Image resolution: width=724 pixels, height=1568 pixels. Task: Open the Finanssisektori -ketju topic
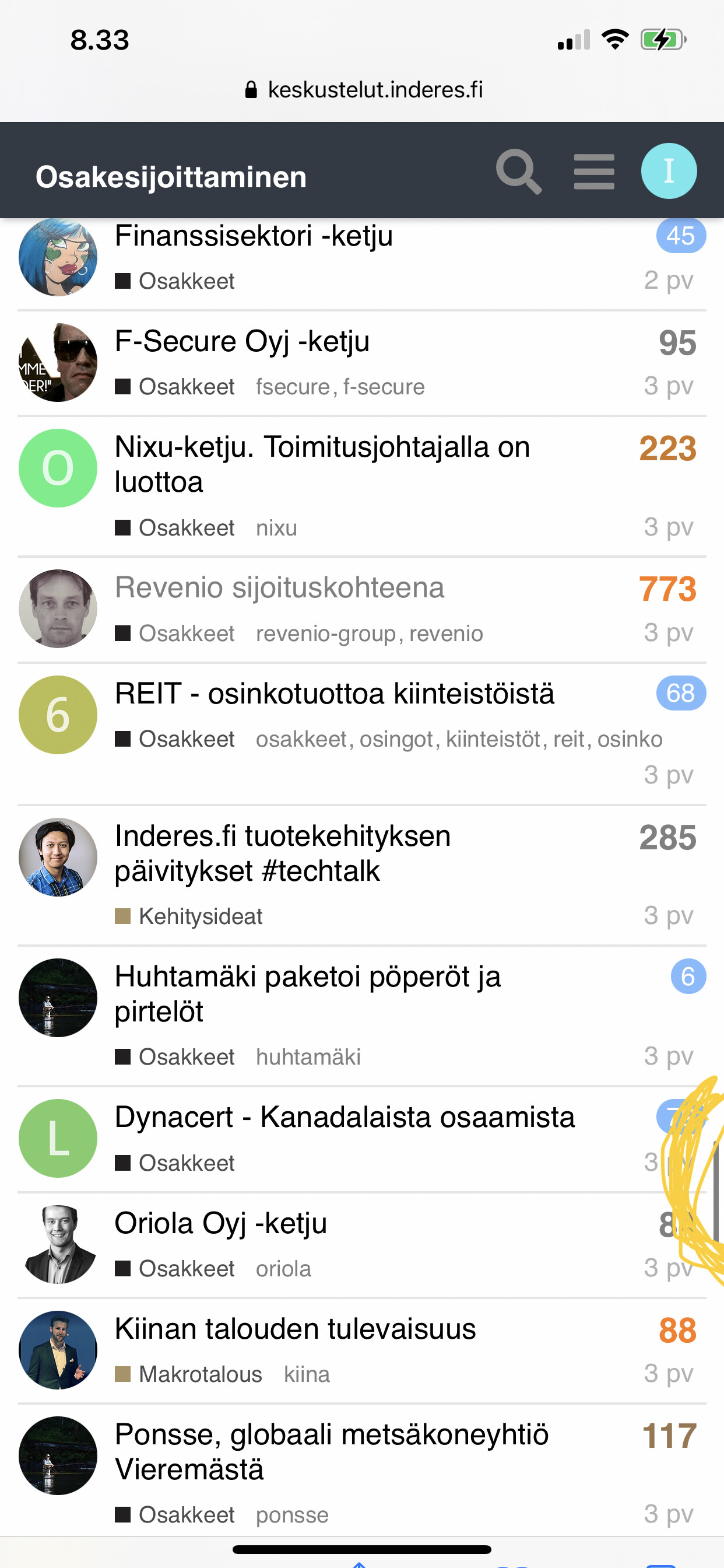(254, 236)
